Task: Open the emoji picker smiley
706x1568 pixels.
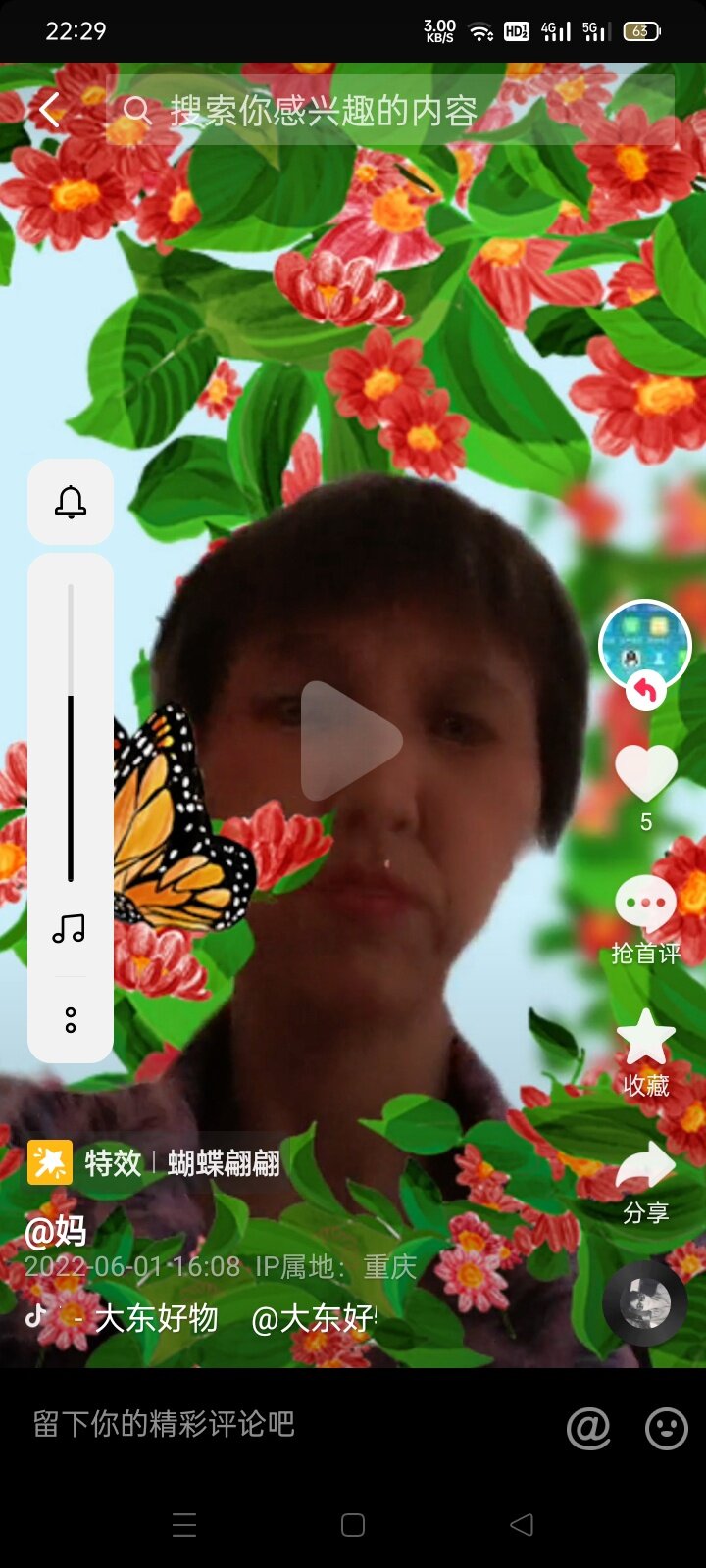Action: 667,1428
